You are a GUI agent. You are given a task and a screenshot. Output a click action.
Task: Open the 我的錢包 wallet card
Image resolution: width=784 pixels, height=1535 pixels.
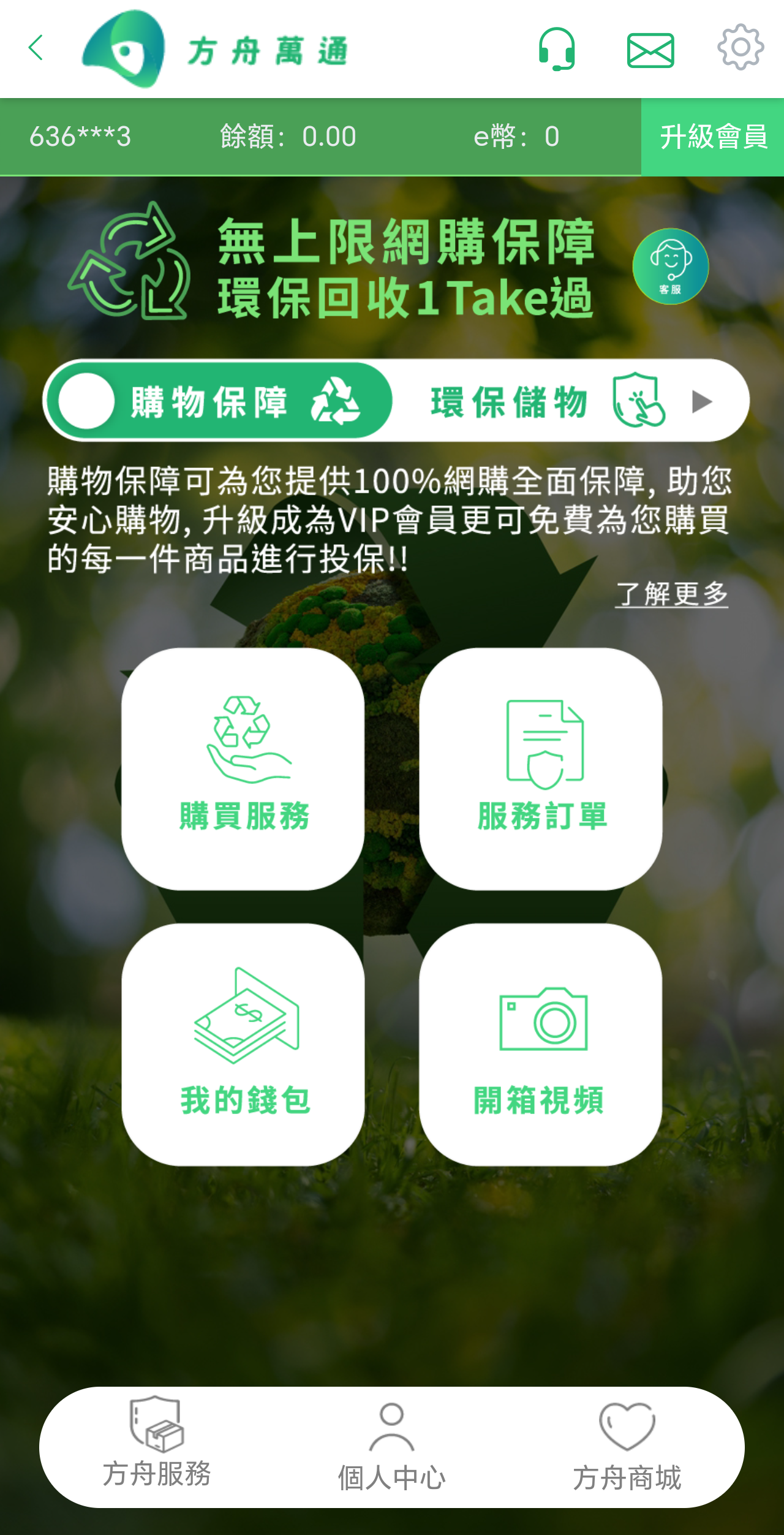point(243,1044)
